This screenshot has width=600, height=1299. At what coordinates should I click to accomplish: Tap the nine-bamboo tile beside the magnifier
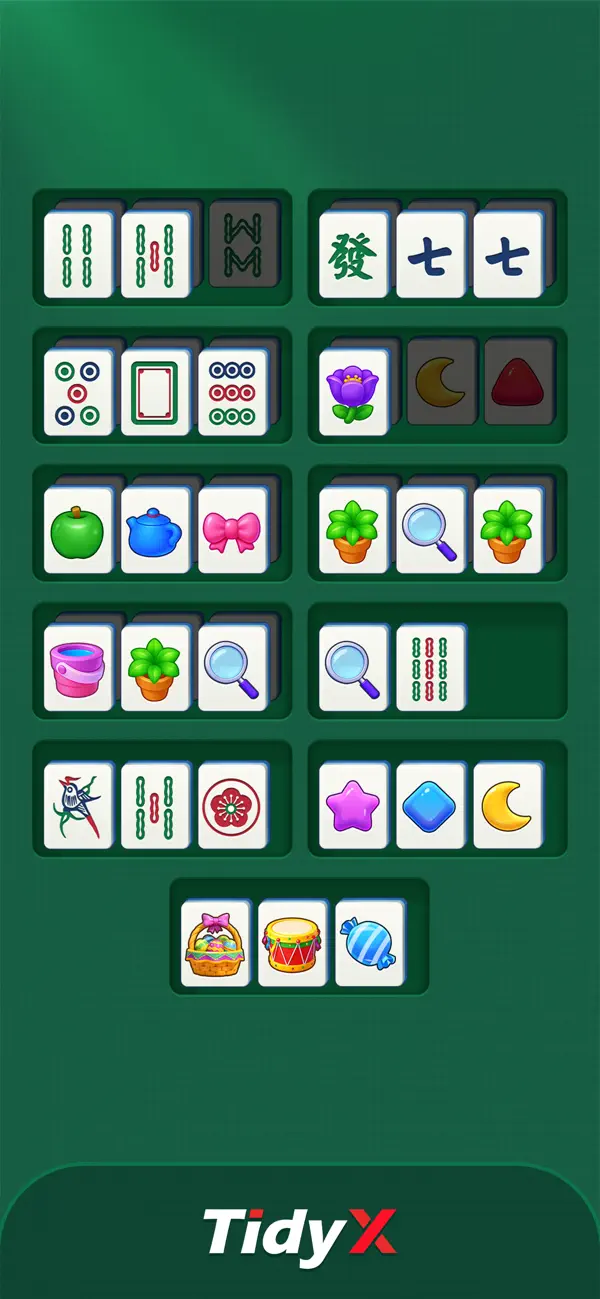coord(431,668)
